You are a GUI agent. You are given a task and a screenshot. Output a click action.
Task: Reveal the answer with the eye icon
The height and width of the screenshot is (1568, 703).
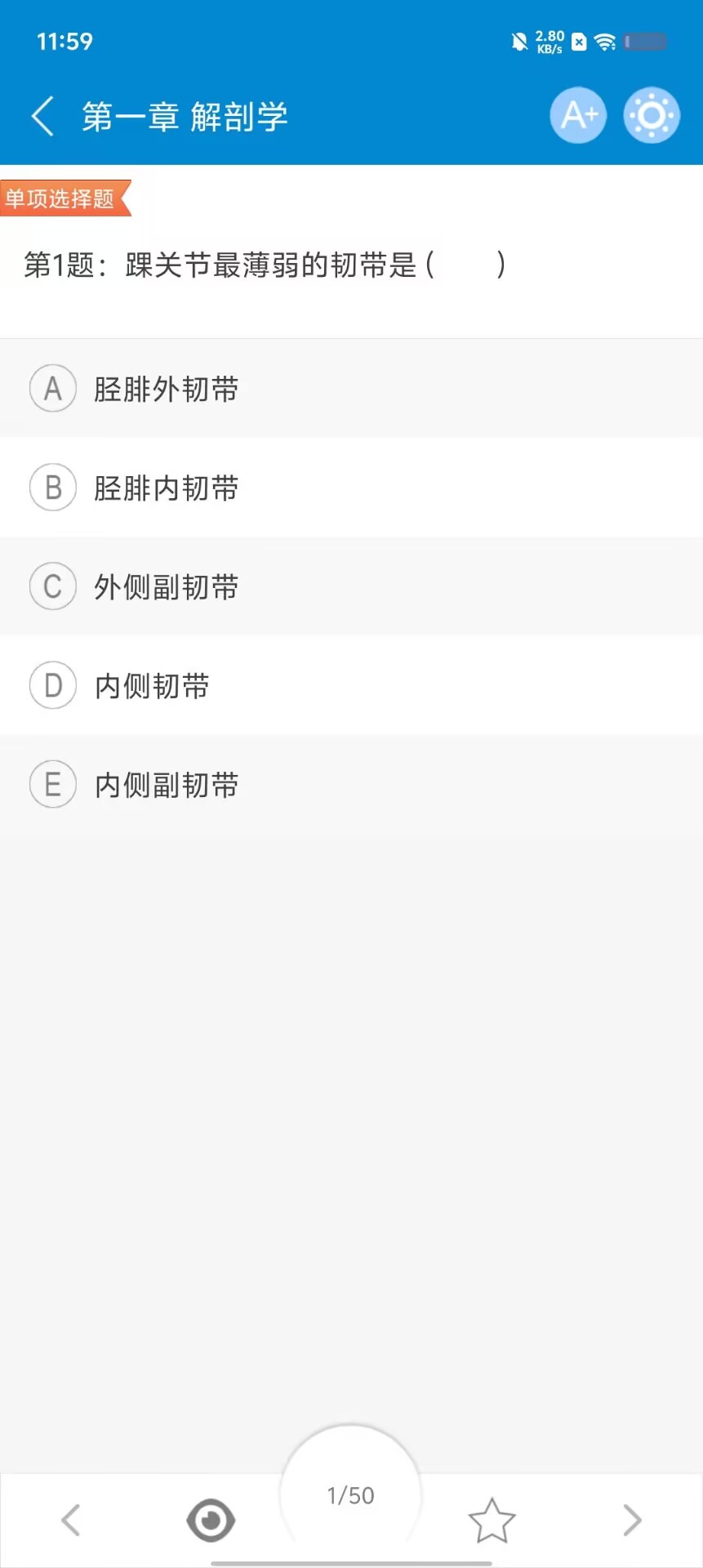pyautogui.click(x=211, y=1520)
